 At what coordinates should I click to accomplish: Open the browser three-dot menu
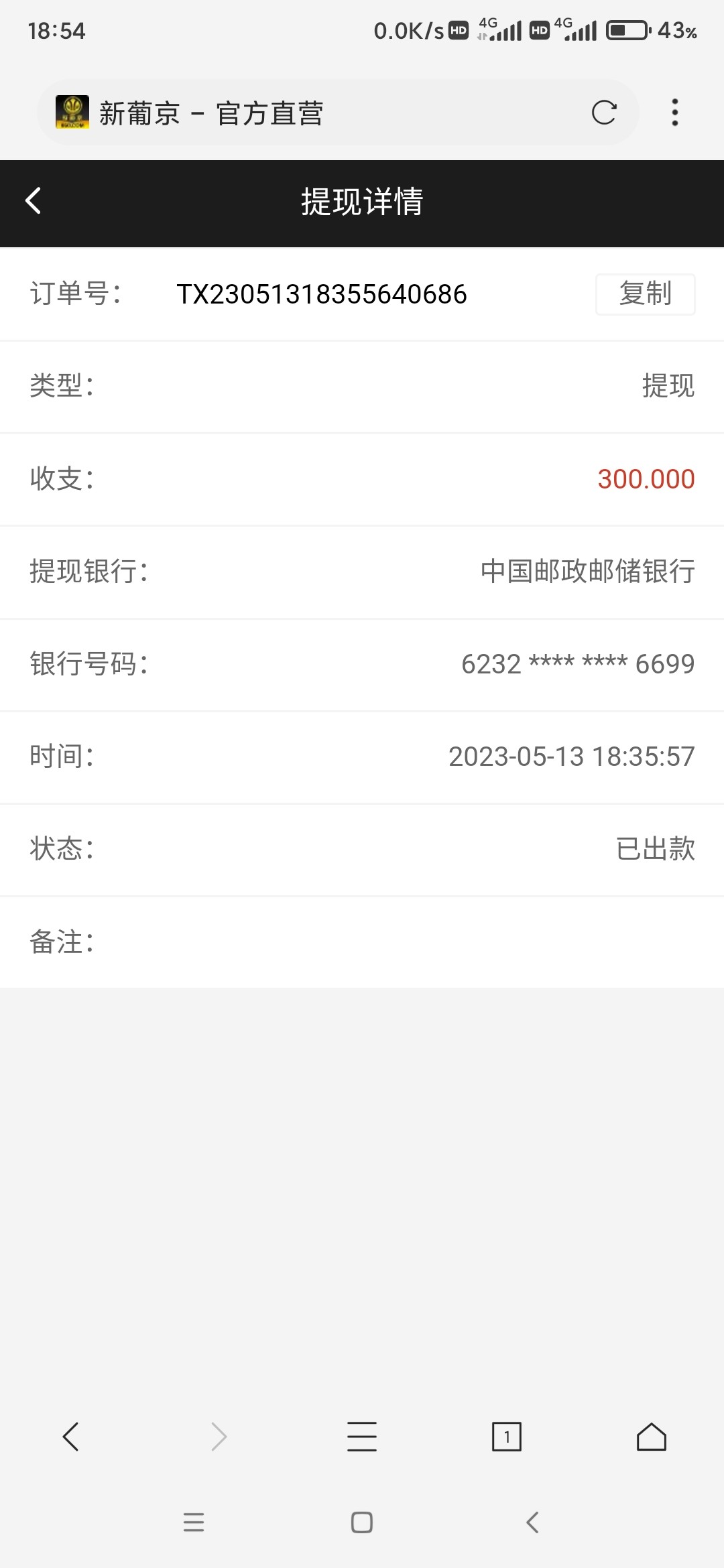tap(675, 112)
